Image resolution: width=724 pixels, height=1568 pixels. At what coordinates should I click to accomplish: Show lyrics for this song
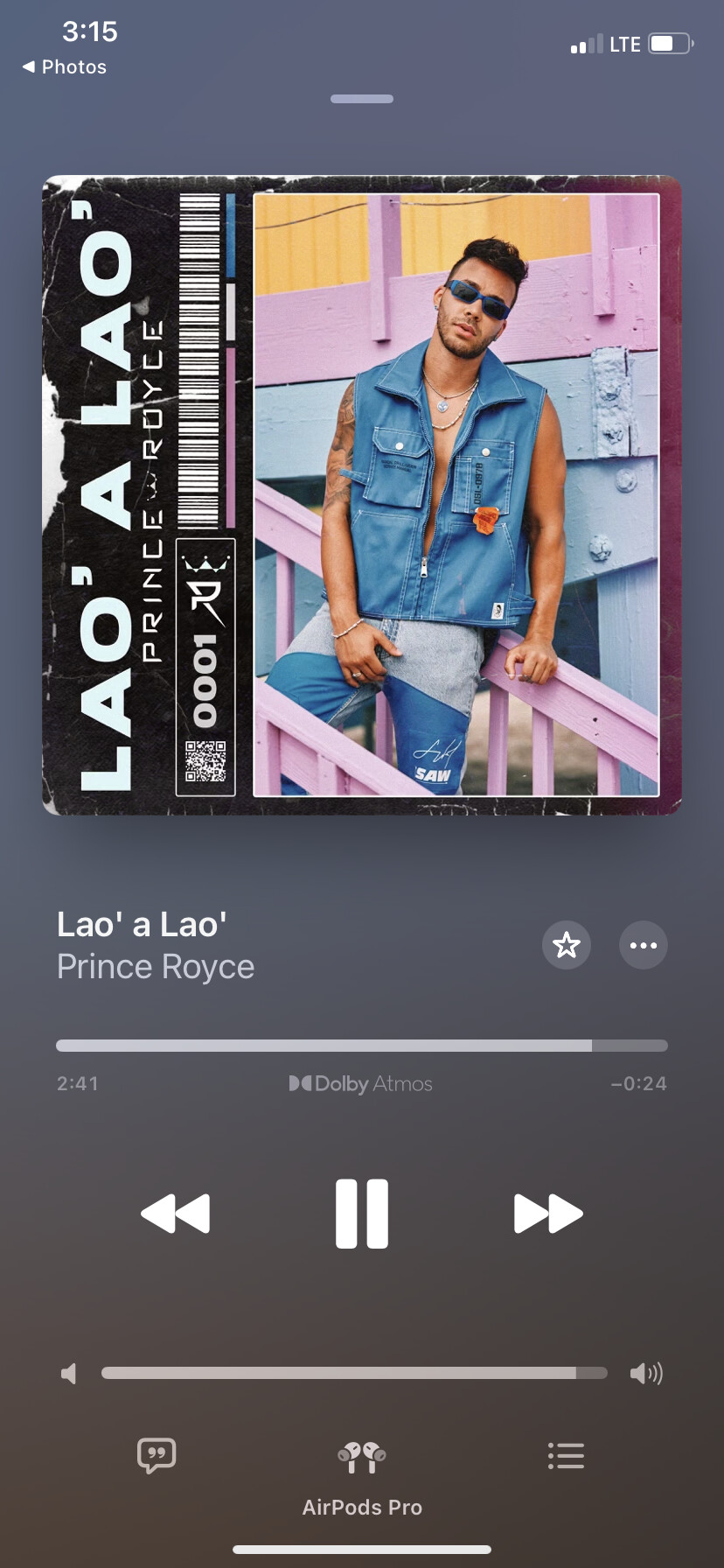click(157, 1456)
